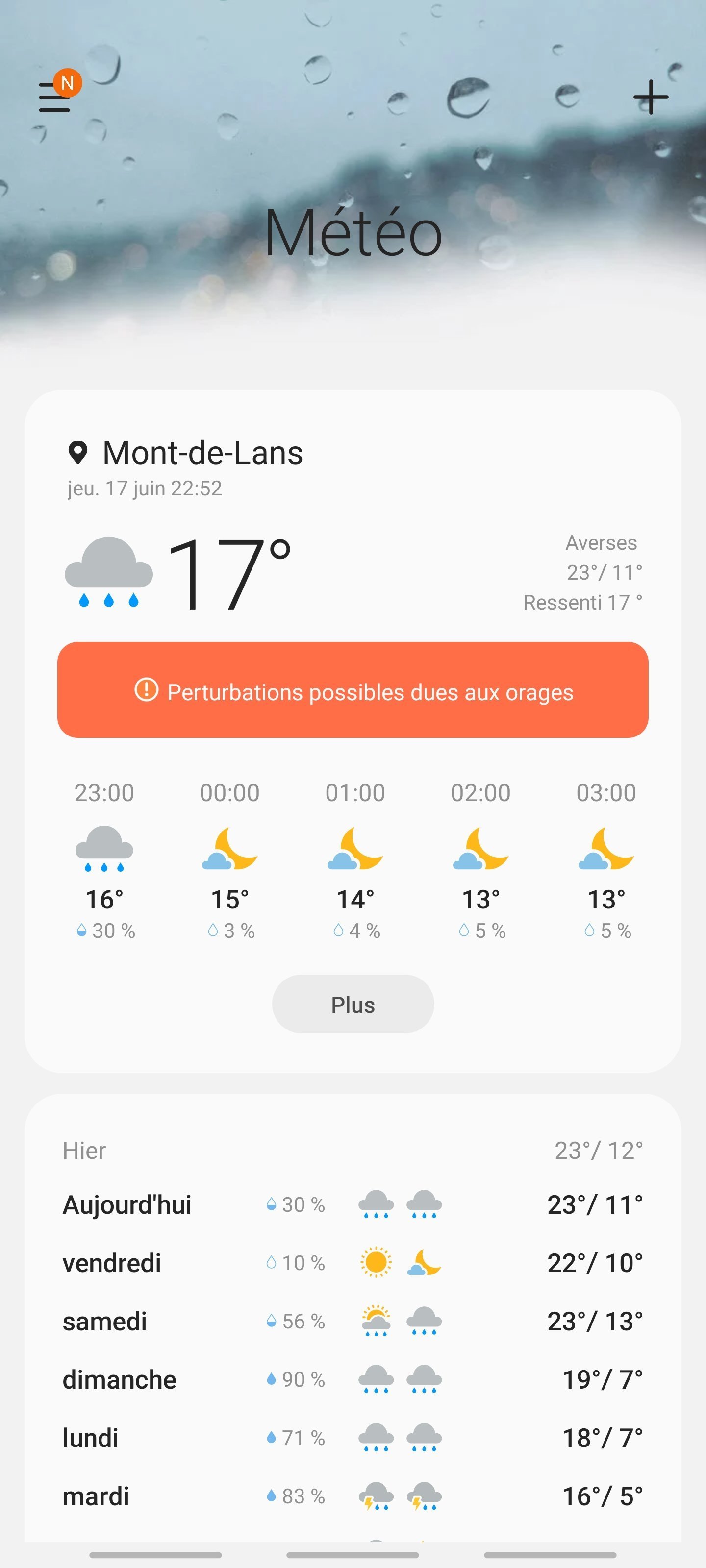The image size is (706, 1568).
Task: Tap the Plus button for more hours
Action: pos(353,1004)
